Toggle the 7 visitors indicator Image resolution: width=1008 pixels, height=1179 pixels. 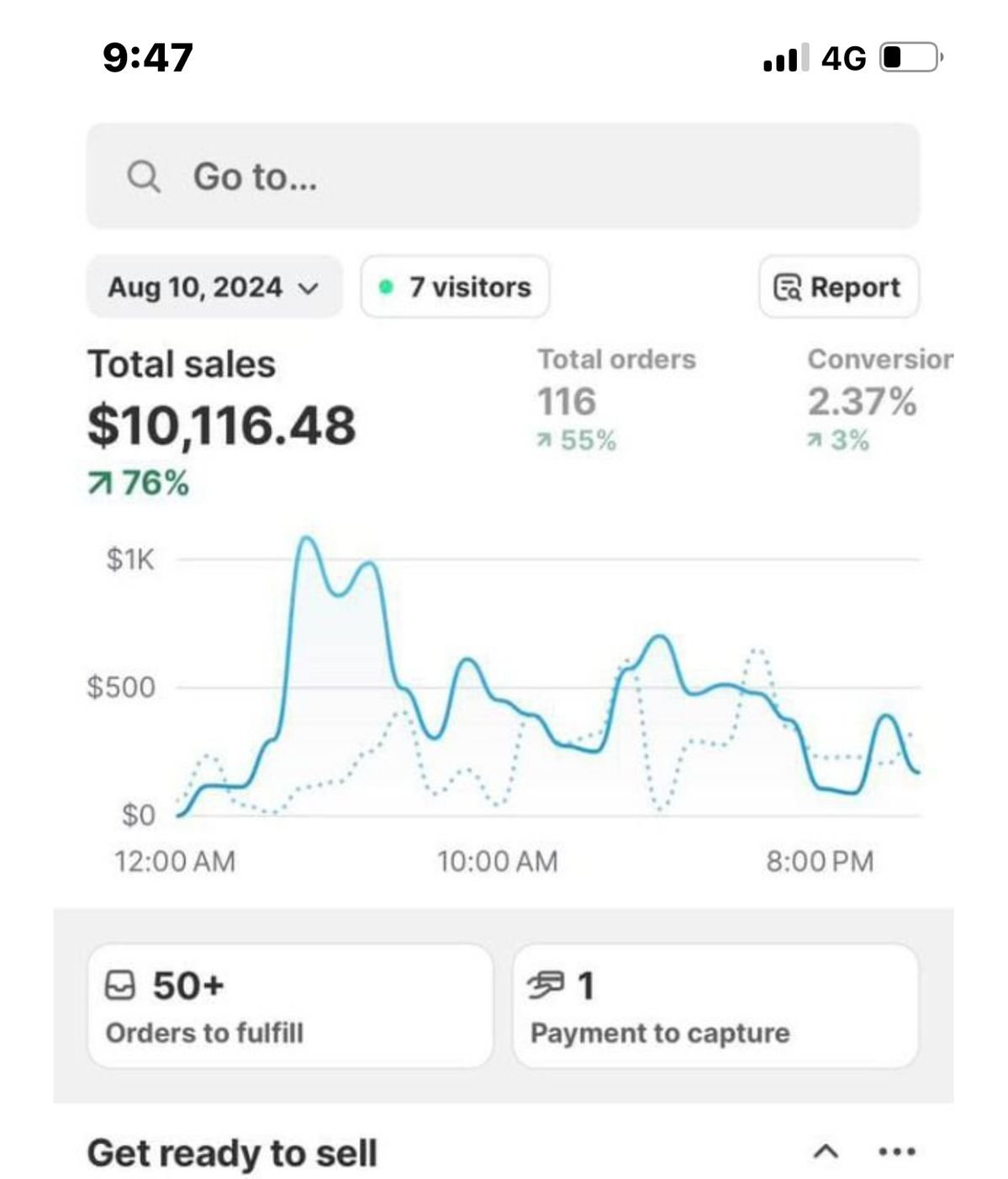(455, 287)
